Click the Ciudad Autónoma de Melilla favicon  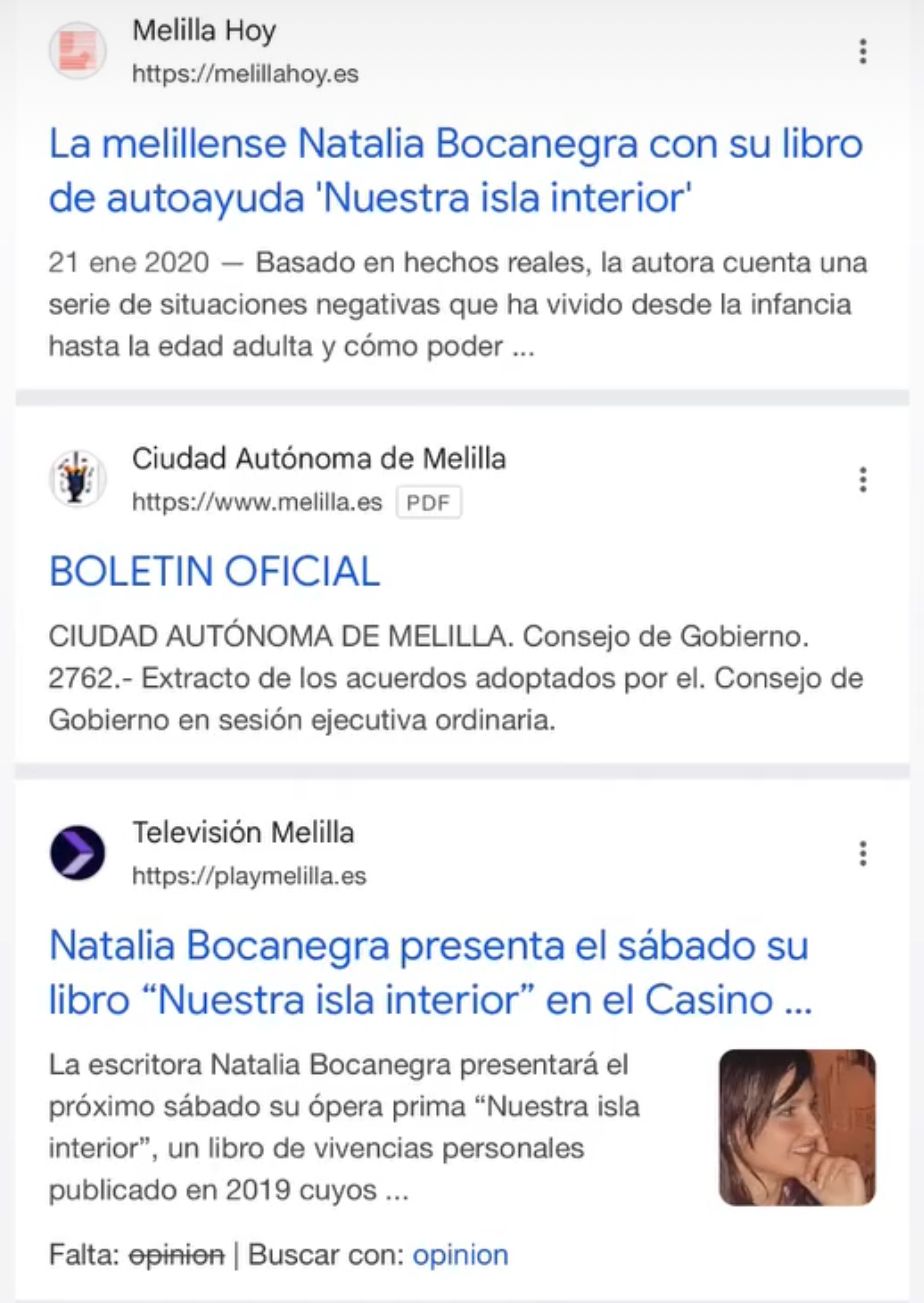[77, 479]
